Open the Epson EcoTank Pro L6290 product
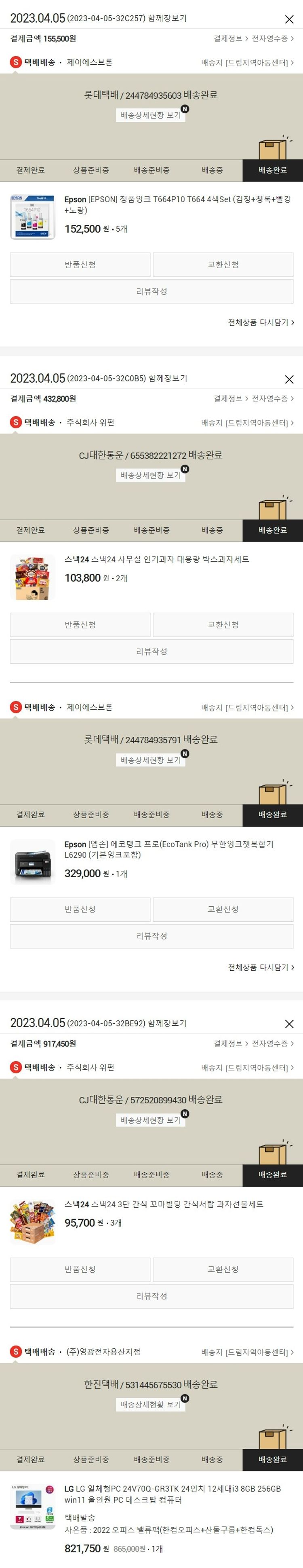The height and width of the screenshot is (1568, 303). coord(168,849)
